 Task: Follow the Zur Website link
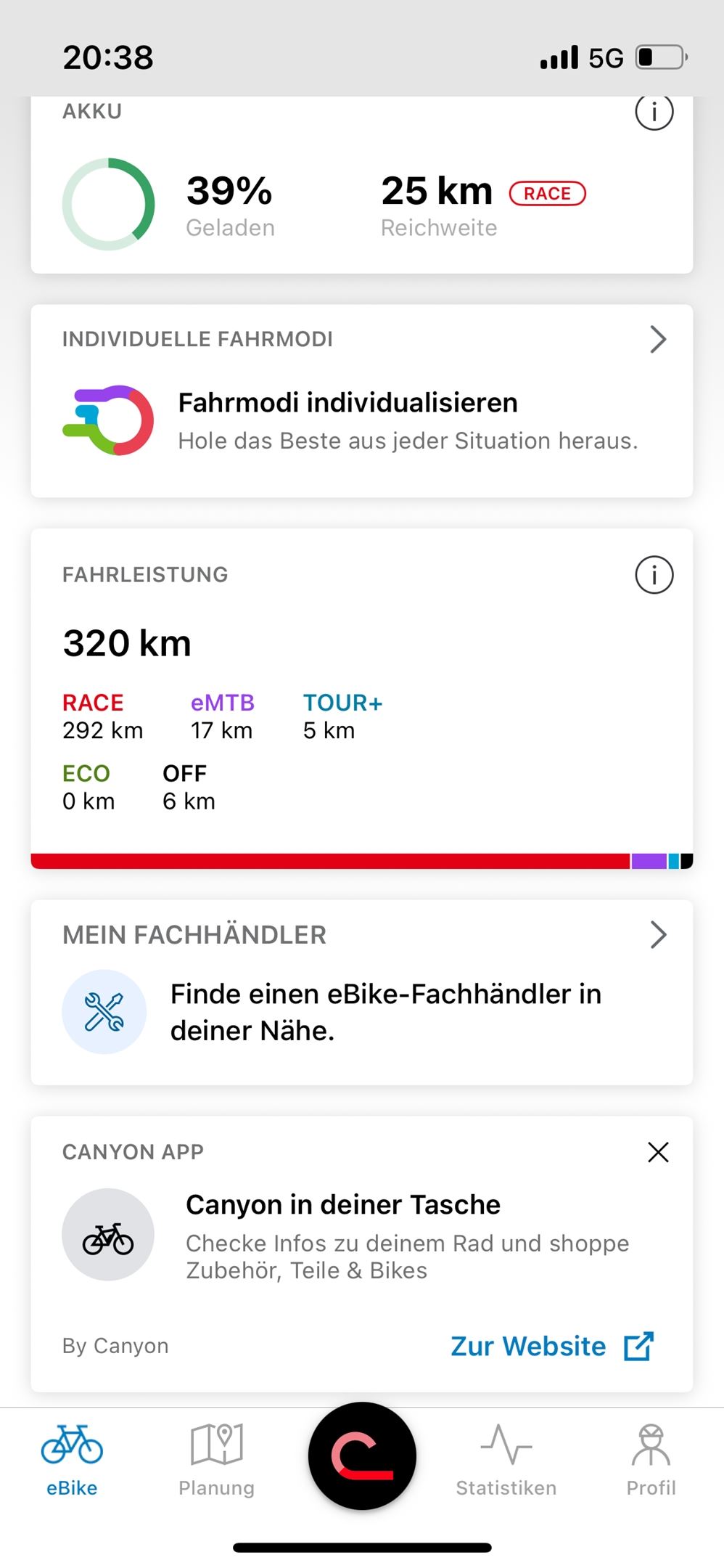(x=551, y=1347)
